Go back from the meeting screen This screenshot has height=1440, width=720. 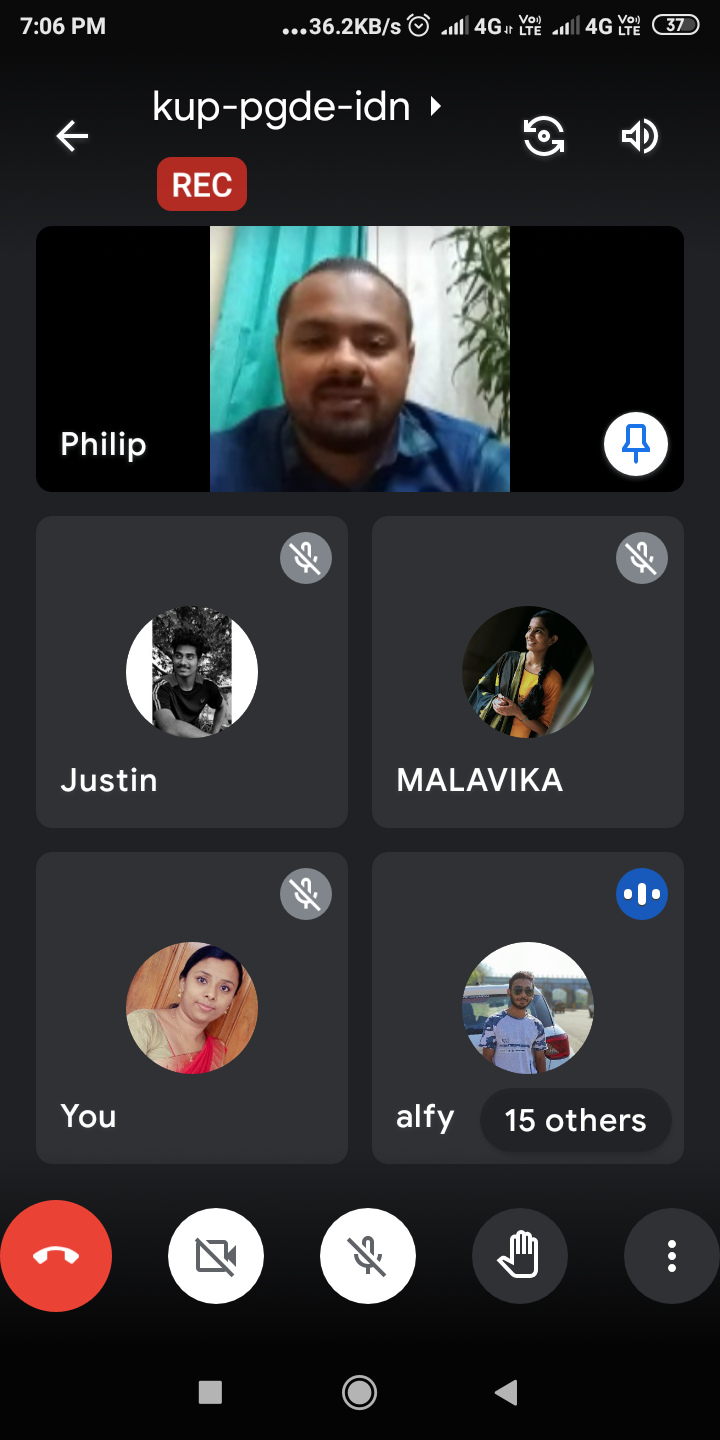(x=72, y=136)
